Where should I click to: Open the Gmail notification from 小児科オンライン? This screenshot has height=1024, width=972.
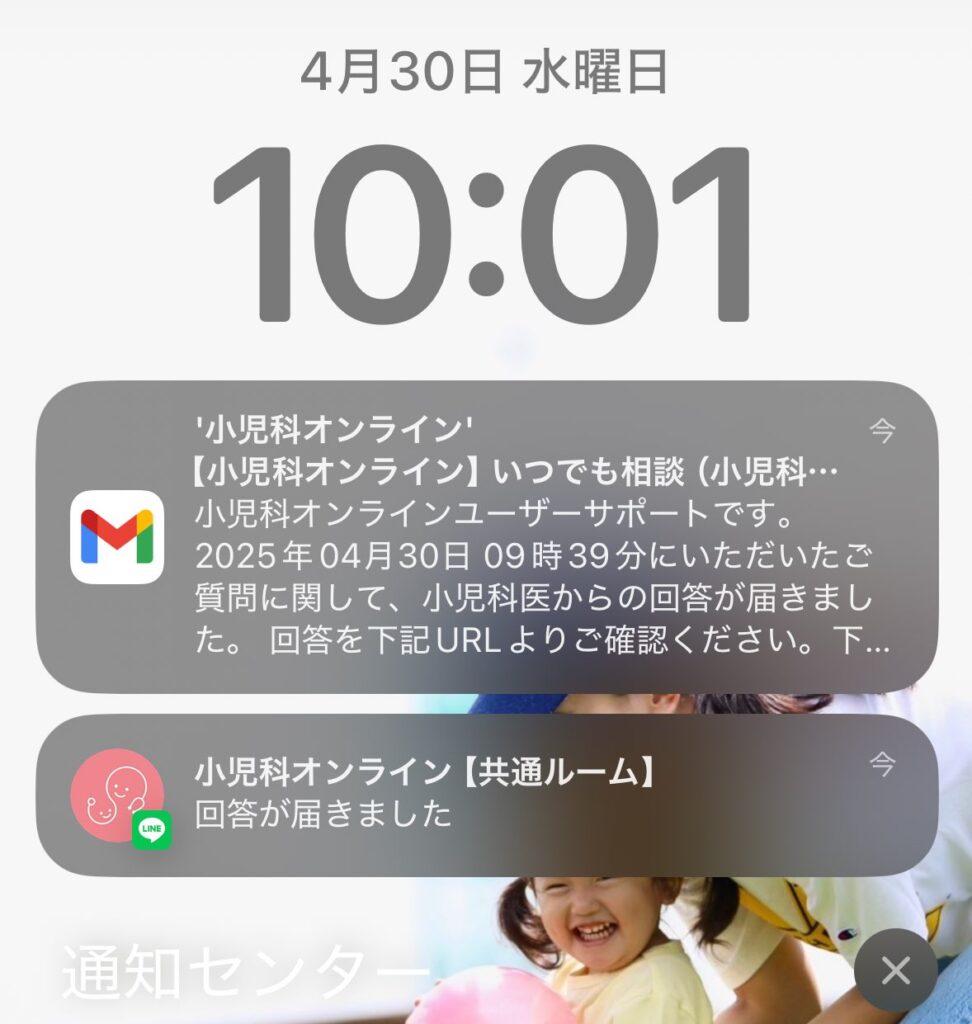point(487,537)
